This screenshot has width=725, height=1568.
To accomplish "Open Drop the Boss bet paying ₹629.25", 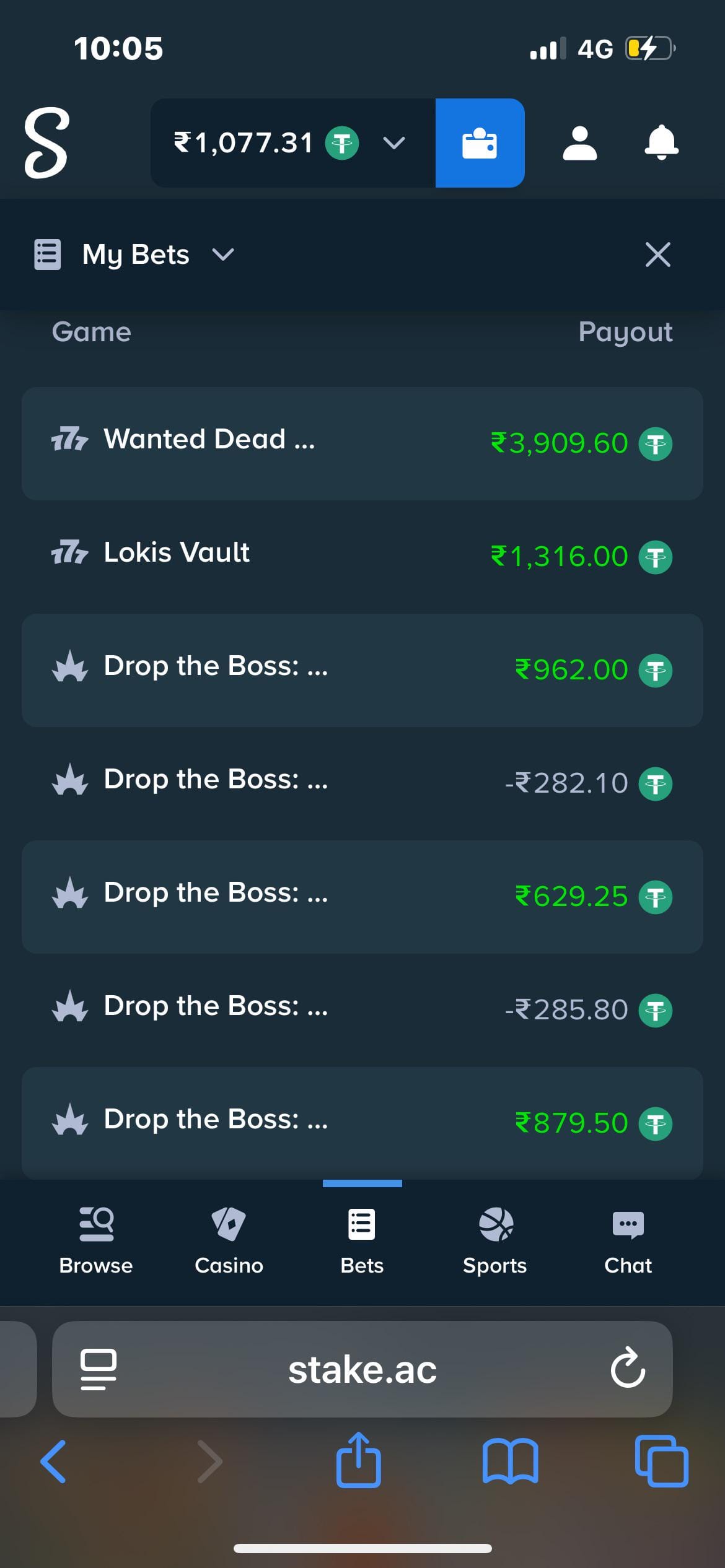I will point(362,896).
